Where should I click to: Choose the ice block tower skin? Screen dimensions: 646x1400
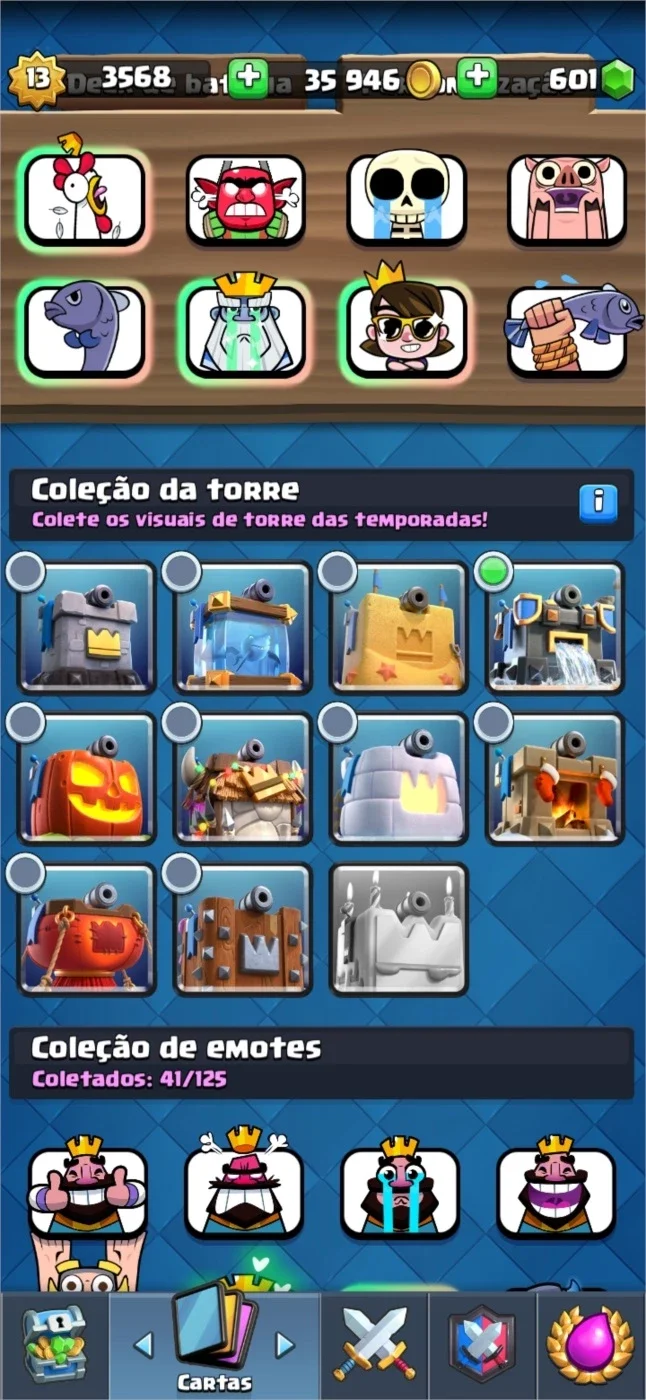(x=243, y=628)
